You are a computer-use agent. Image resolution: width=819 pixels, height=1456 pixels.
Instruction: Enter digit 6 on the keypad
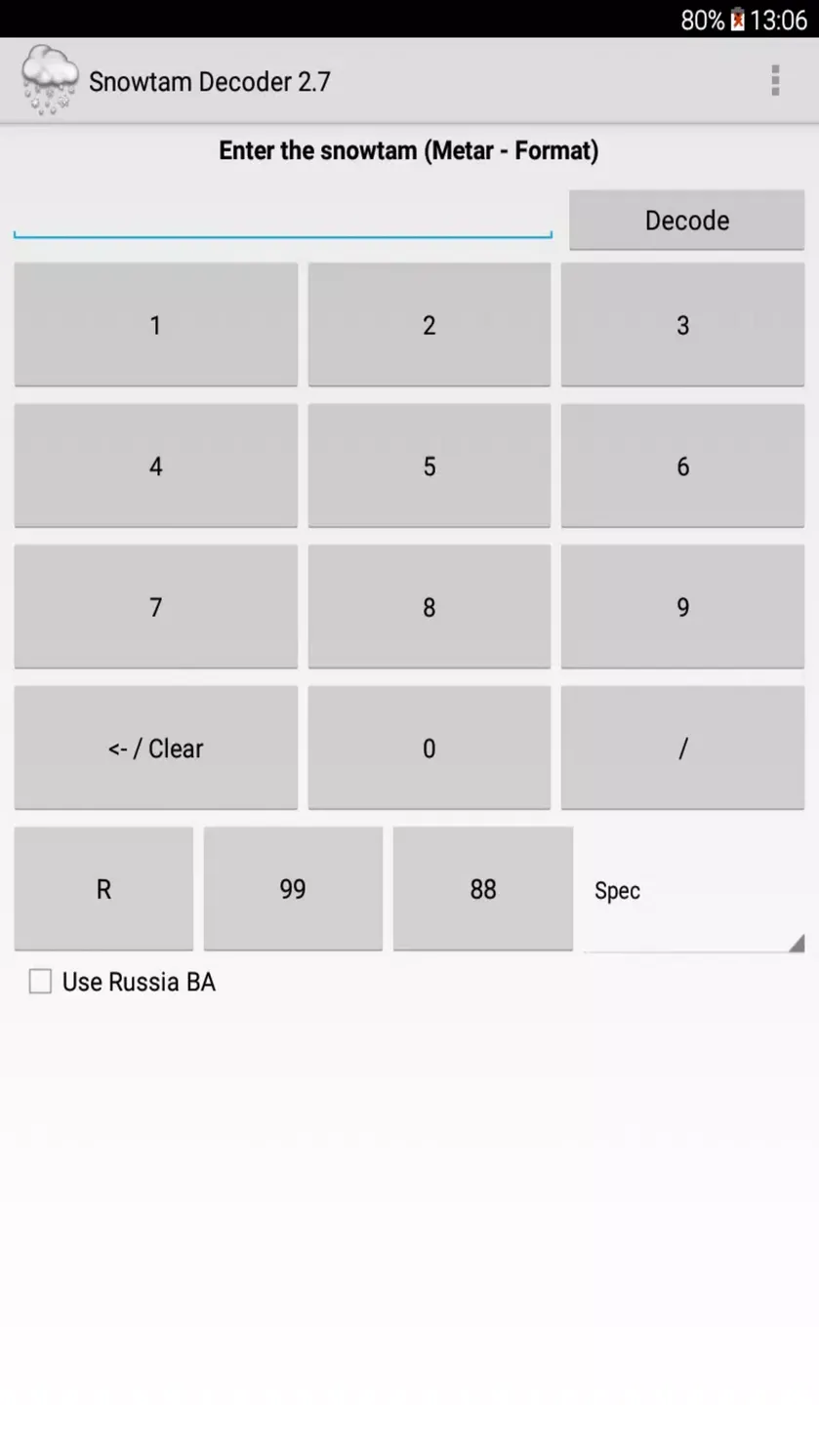pyautogui.click(x=682, y=465)
